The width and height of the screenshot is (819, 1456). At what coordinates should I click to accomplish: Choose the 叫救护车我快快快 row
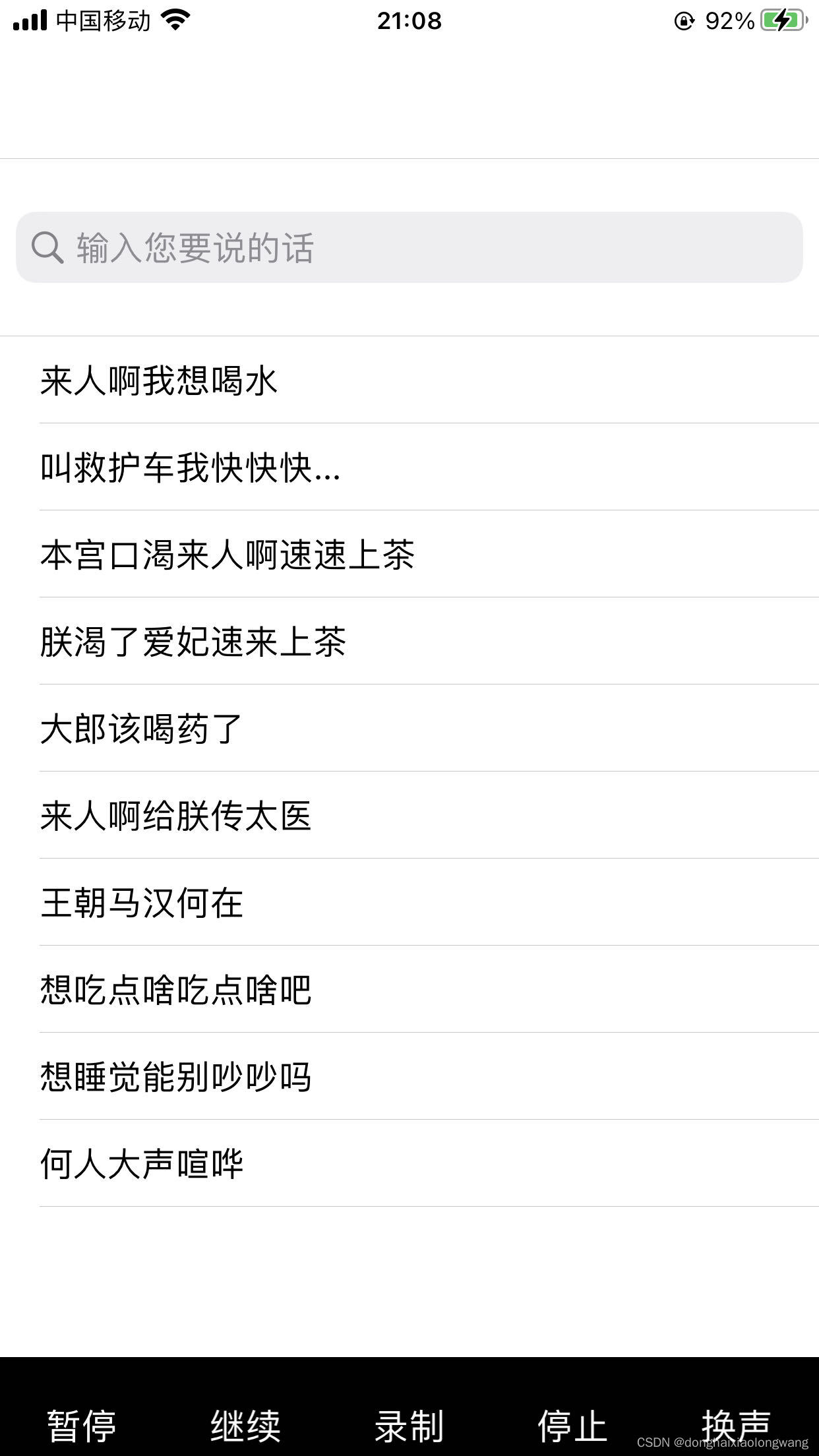[x=409, y=467]
